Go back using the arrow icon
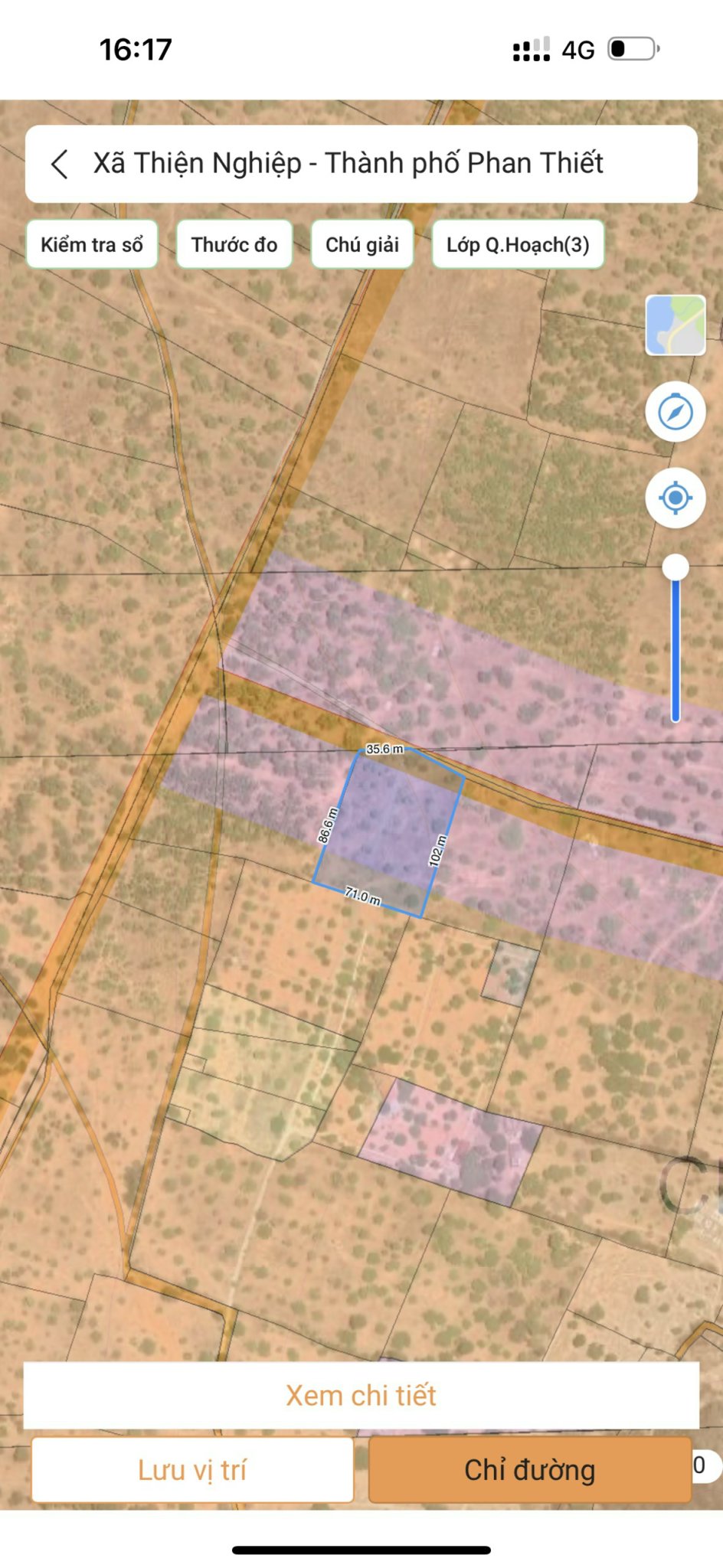This screenshot has width=723, height=1568. point(60,164)
